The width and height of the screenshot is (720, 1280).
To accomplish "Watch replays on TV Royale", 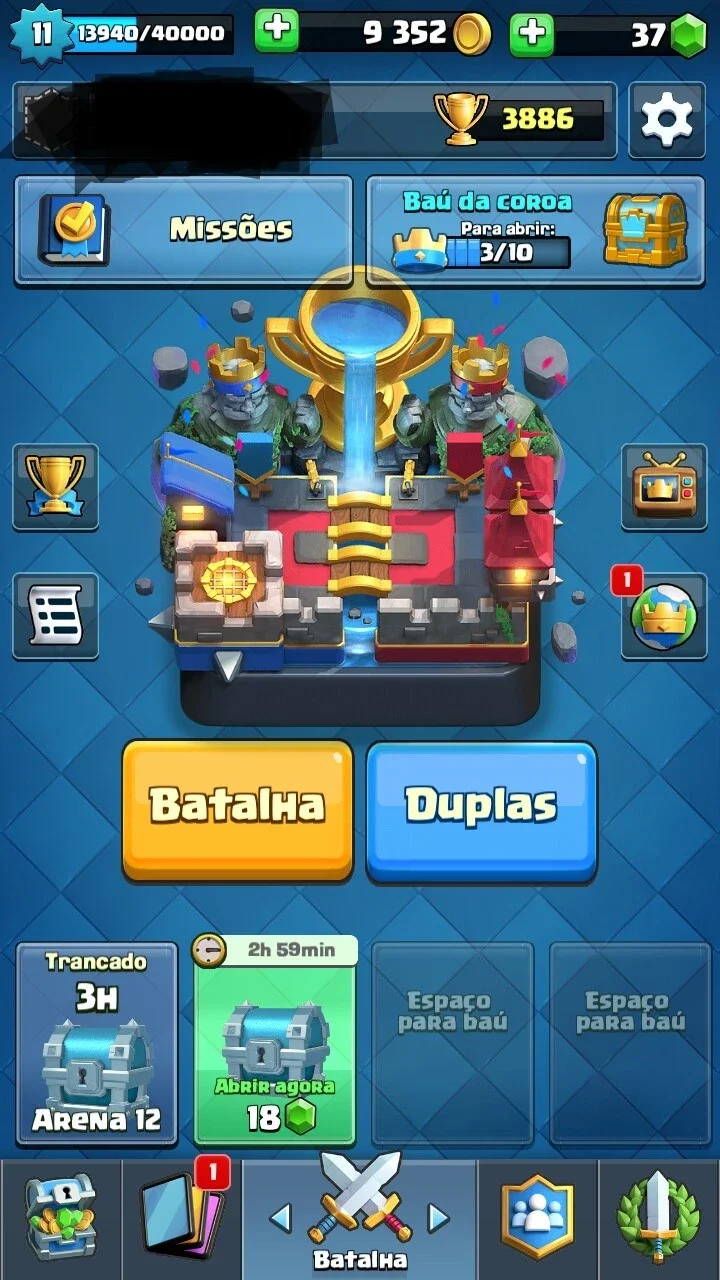I will (664, 486).
